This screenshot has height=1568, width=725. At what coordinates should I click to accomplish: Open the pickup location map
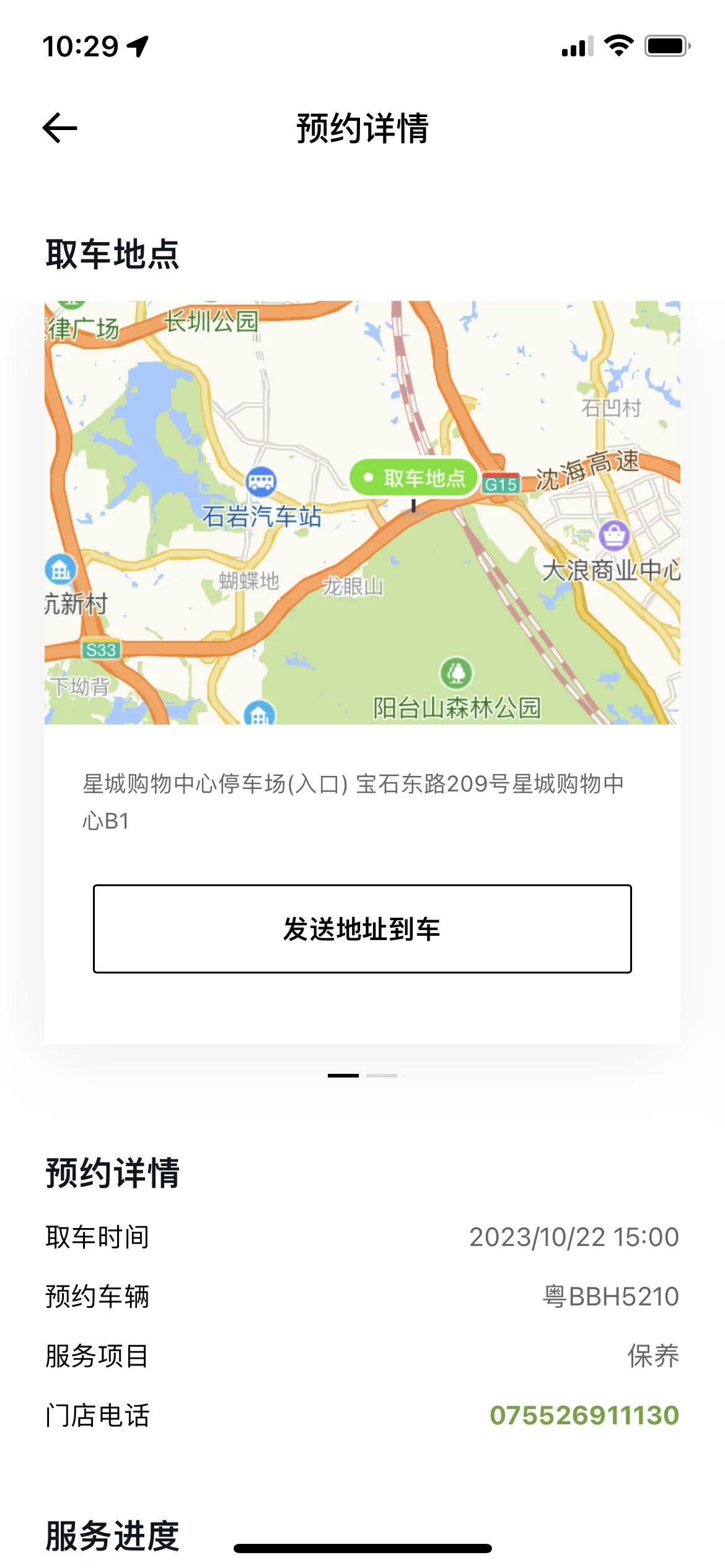[x=362, y=513]
